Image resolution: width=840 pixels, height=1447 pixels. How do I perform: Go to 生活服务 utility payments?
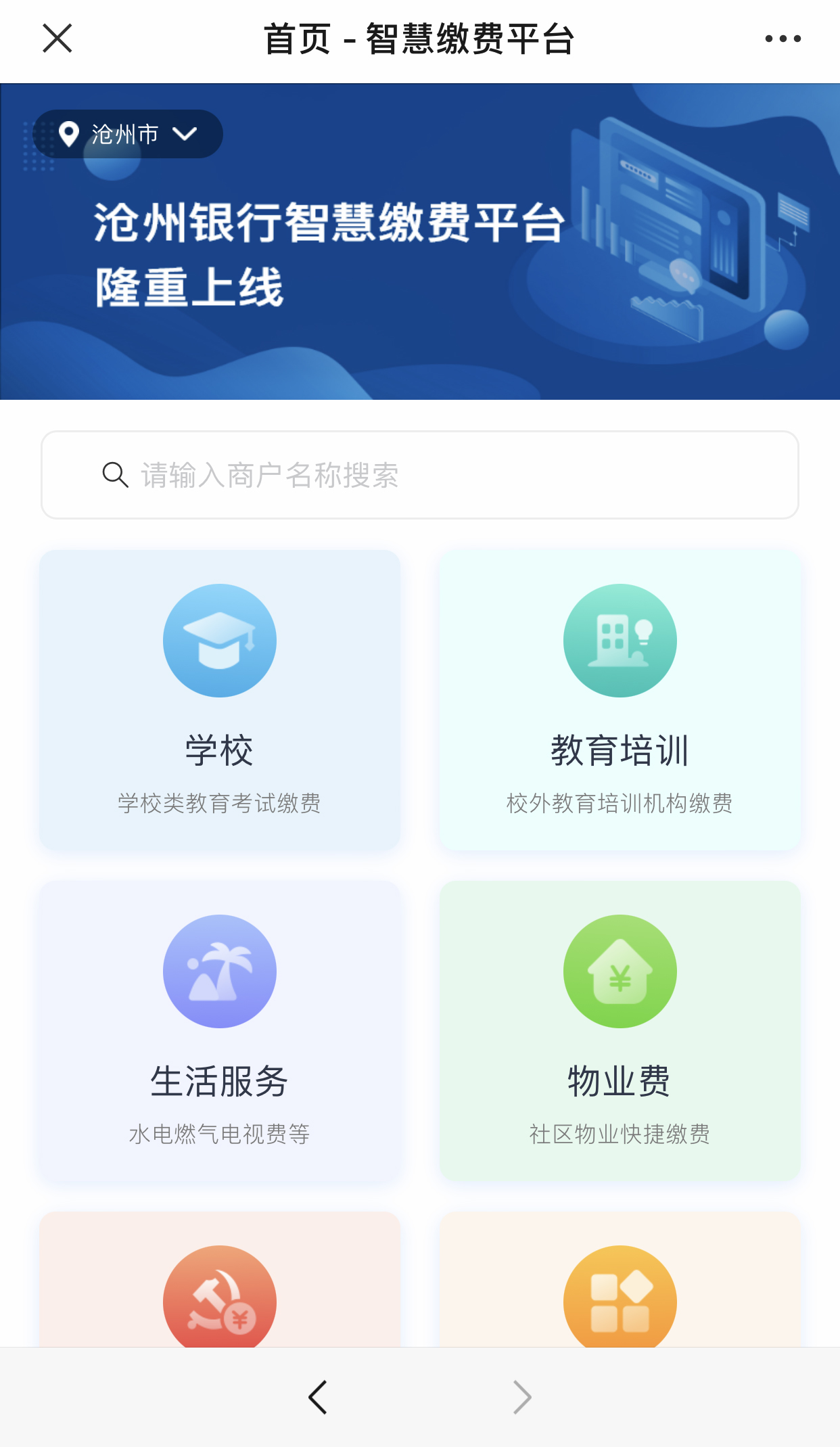click(220, 1030)
